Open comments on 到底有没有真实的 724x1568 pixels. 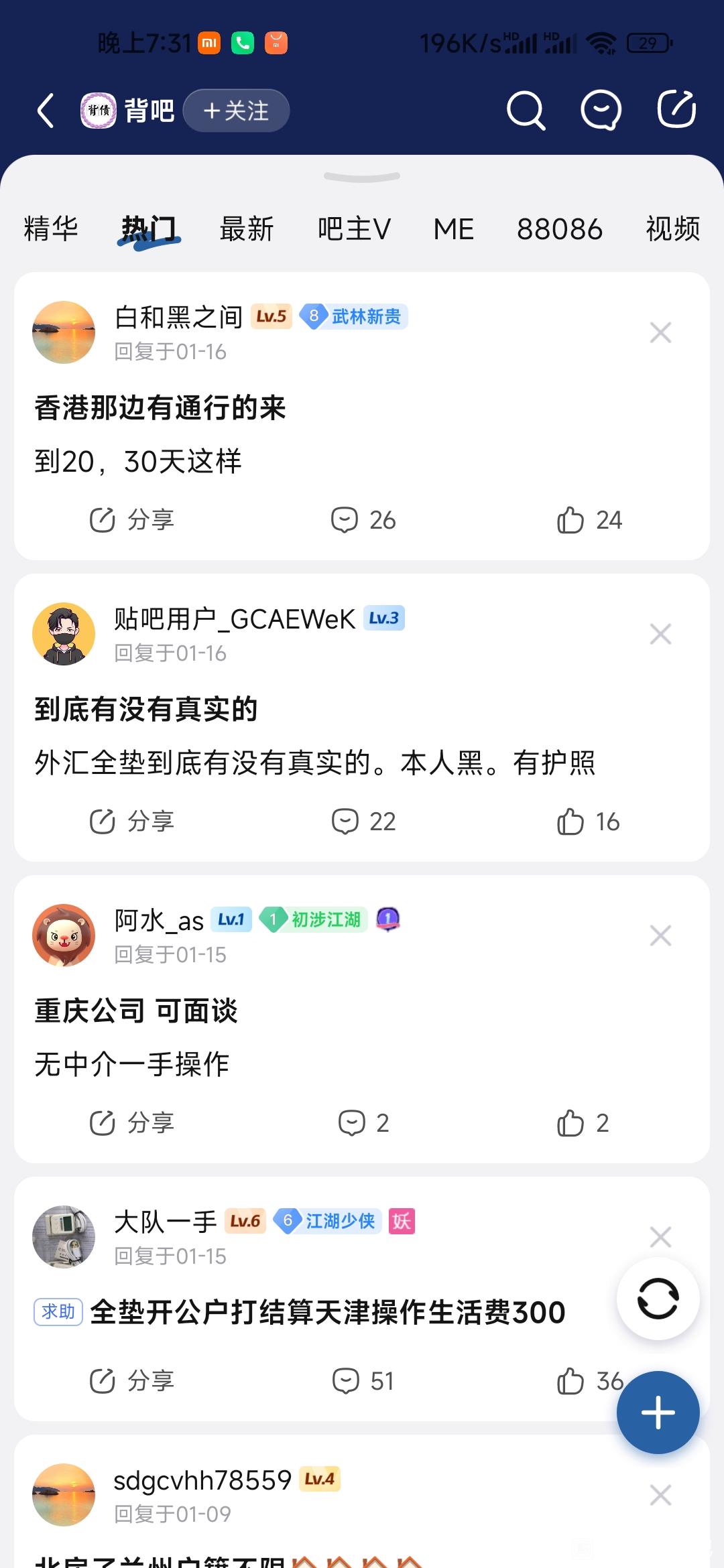[363, 822]
